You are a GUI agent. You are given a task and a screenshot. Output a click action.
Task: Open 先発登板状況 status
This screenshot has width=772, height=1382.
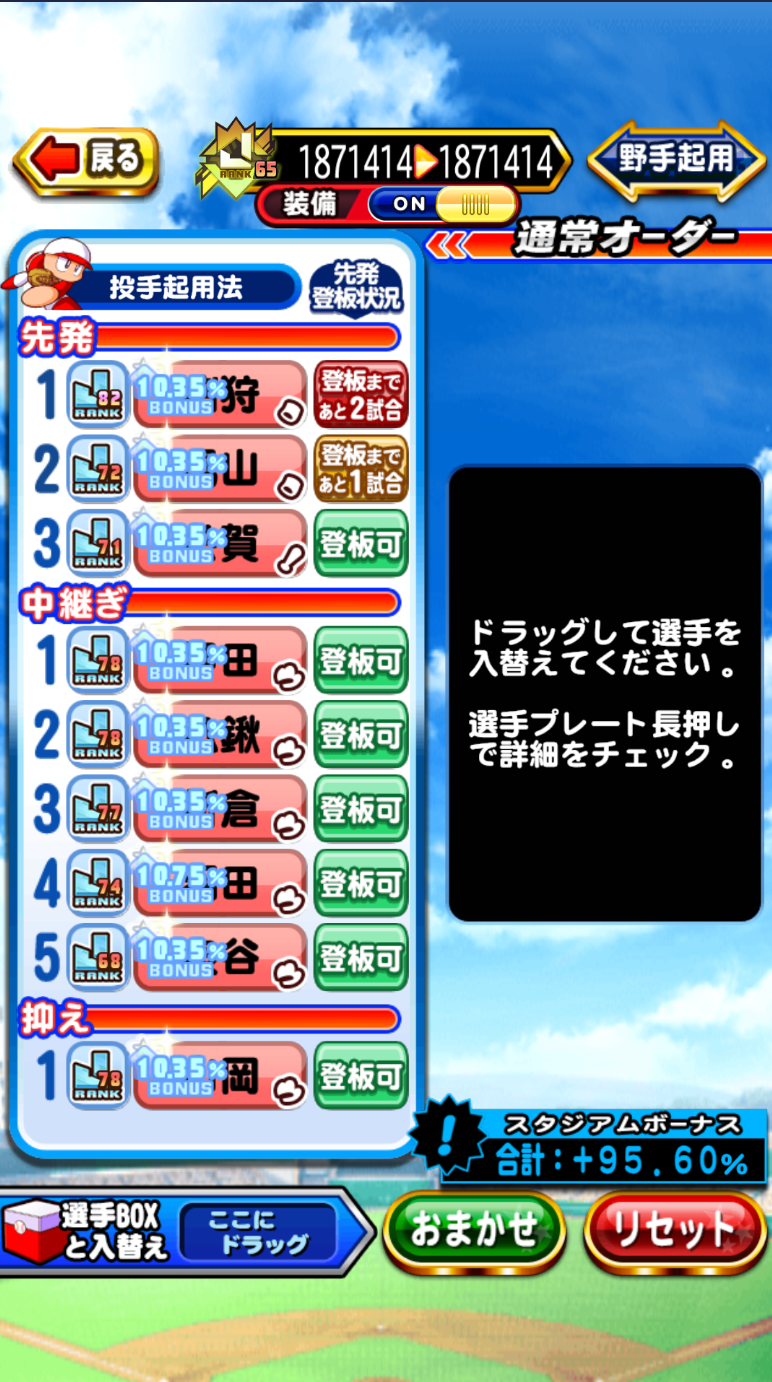pos(354,287)
